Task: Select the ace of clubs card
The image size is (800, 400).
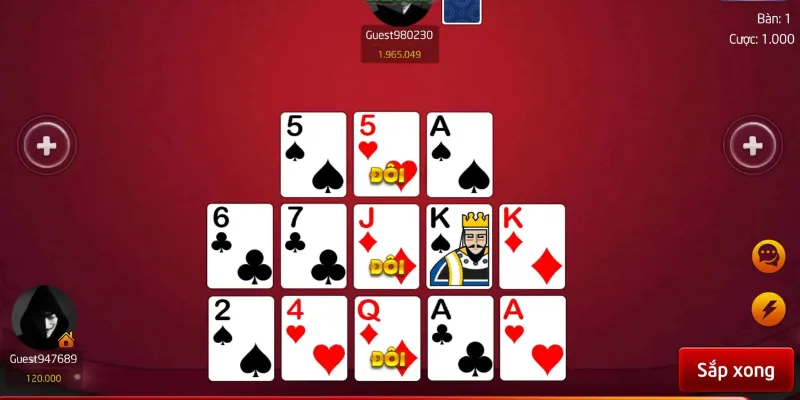Action: 460,338
